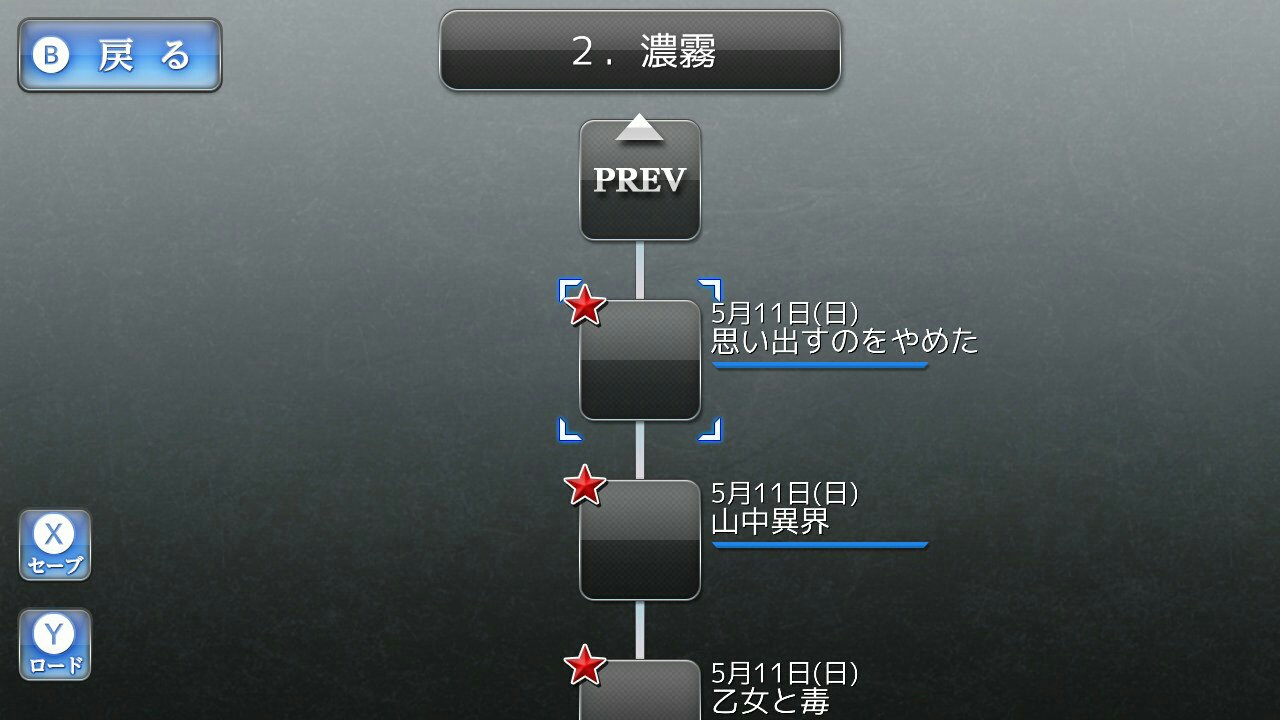Select the 思い出すのをやめた scene node
1280x720 pixels.
pyautogui.click(x=640, y=360)
